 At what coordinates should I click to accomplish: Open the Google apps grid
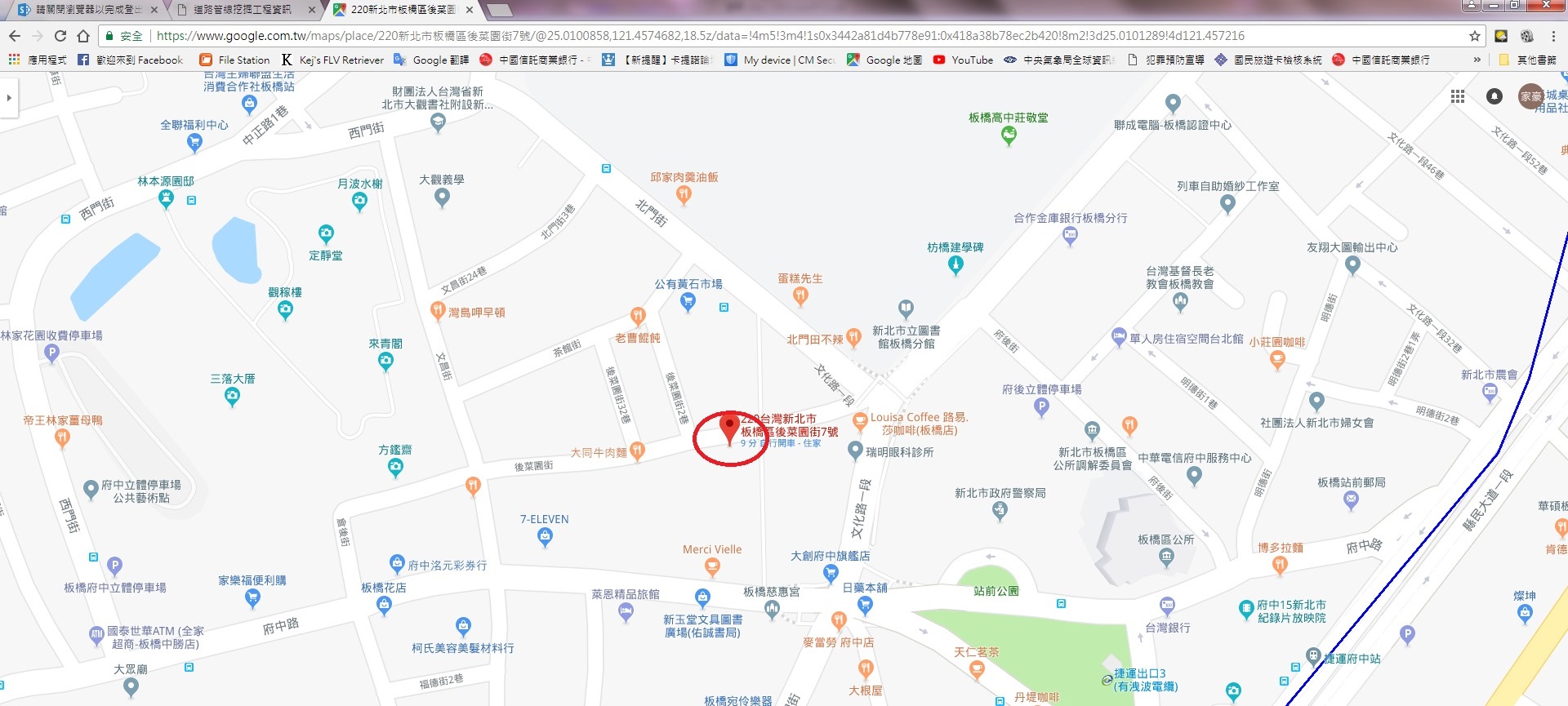(x=1458, y=96)
